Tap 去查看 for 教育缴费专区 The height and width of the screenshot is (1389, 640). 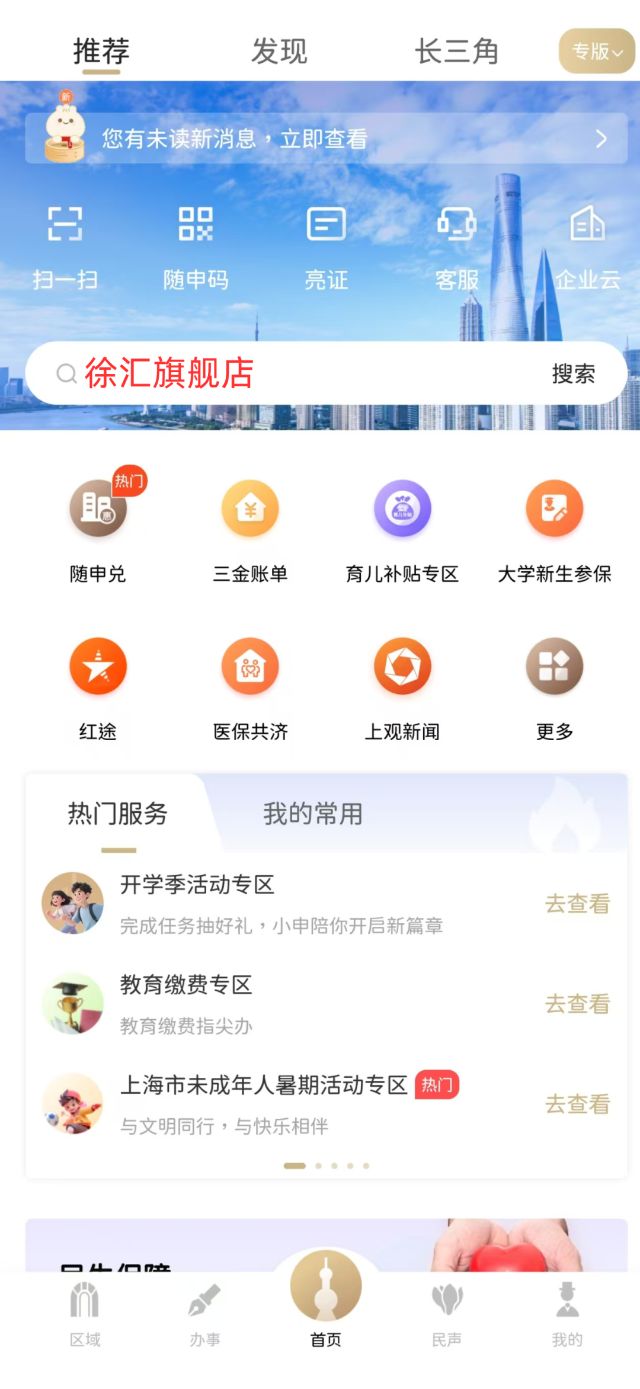click(577, 1004)
